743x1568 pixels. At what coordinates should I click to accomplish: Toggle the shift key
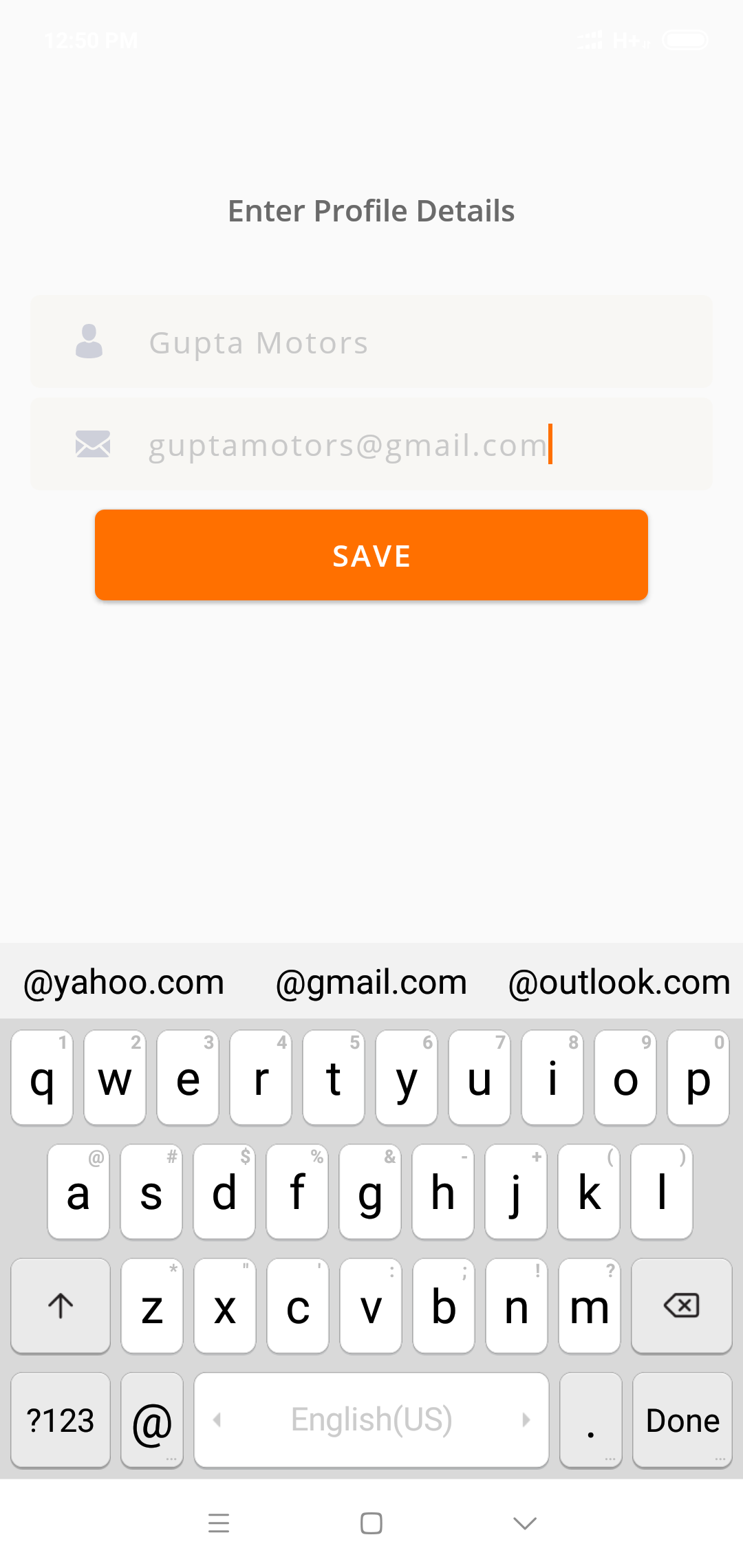coord(61,1305)
